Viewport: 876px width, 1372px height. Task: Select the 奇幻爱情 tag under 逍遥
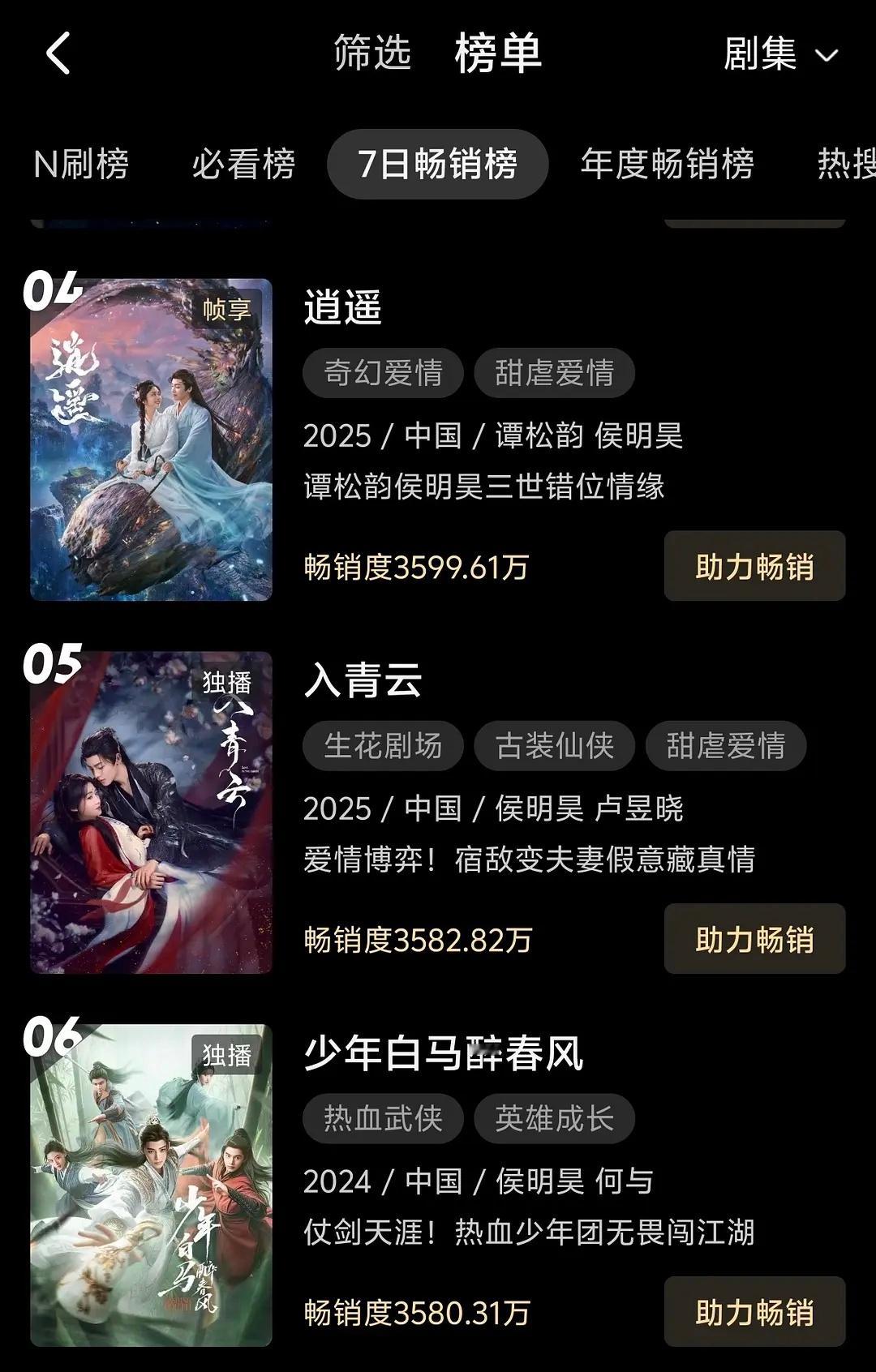pyautogui.click(x=383, y=373)
